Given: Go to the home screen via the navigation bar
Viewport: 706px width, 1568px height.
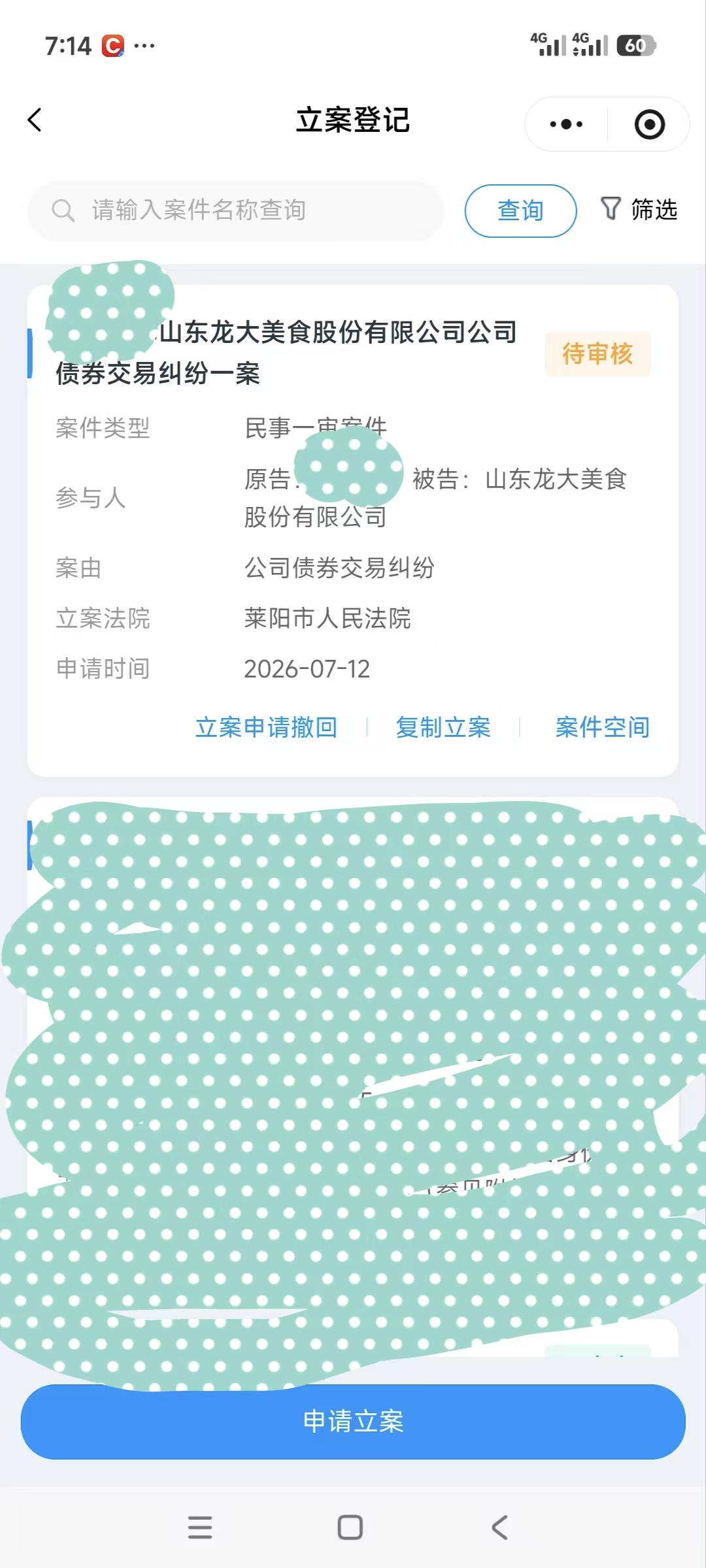Looking at the screenshot, I should tap(350, 1527).
